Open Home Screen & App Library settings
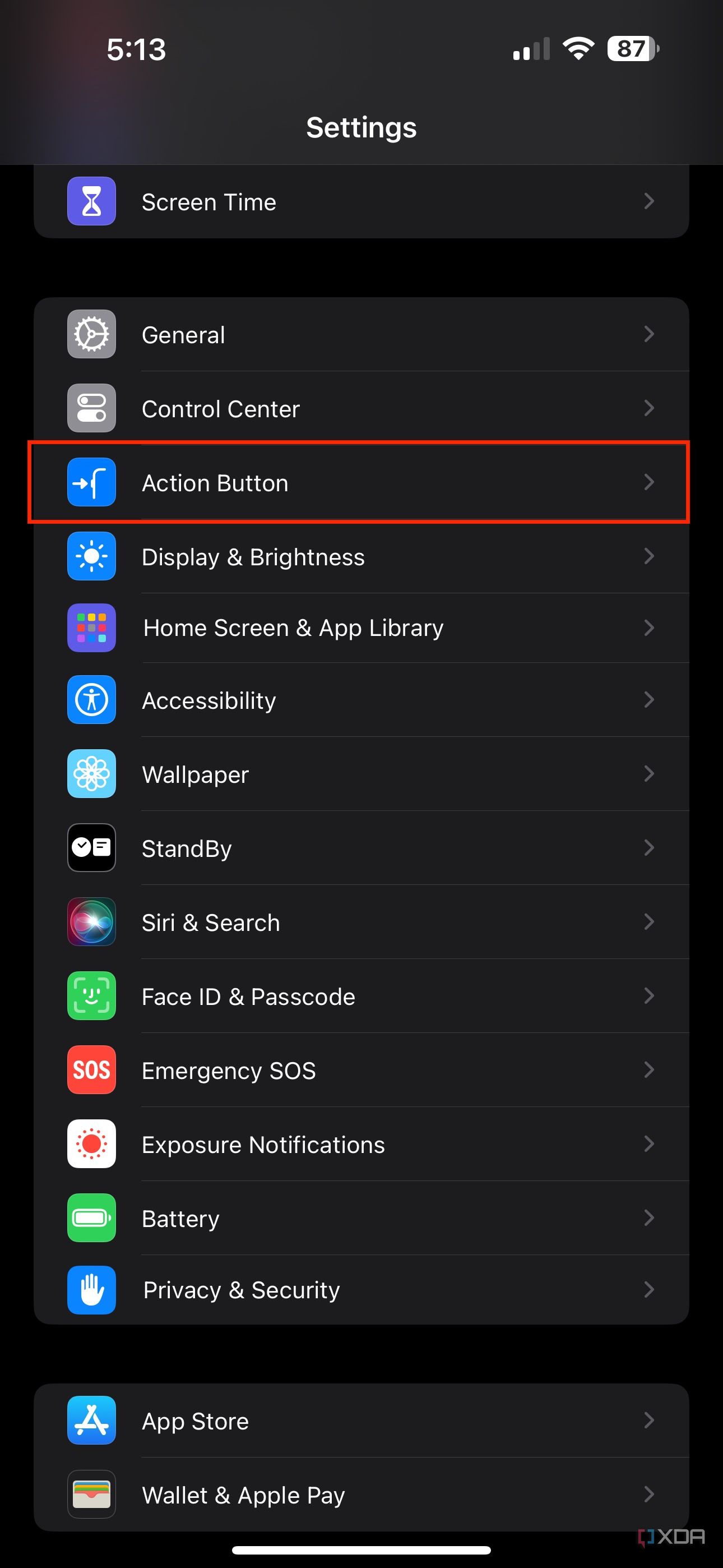The width and height of the screenshot is (723, 1568). 361,628
